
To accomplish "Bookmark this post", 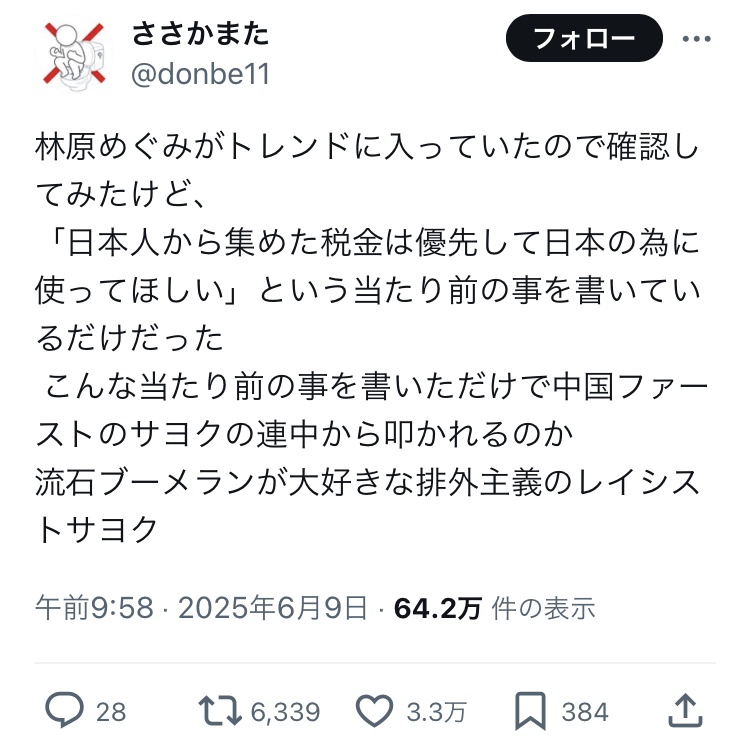I will pyautogui.click(x=528, y=711).
